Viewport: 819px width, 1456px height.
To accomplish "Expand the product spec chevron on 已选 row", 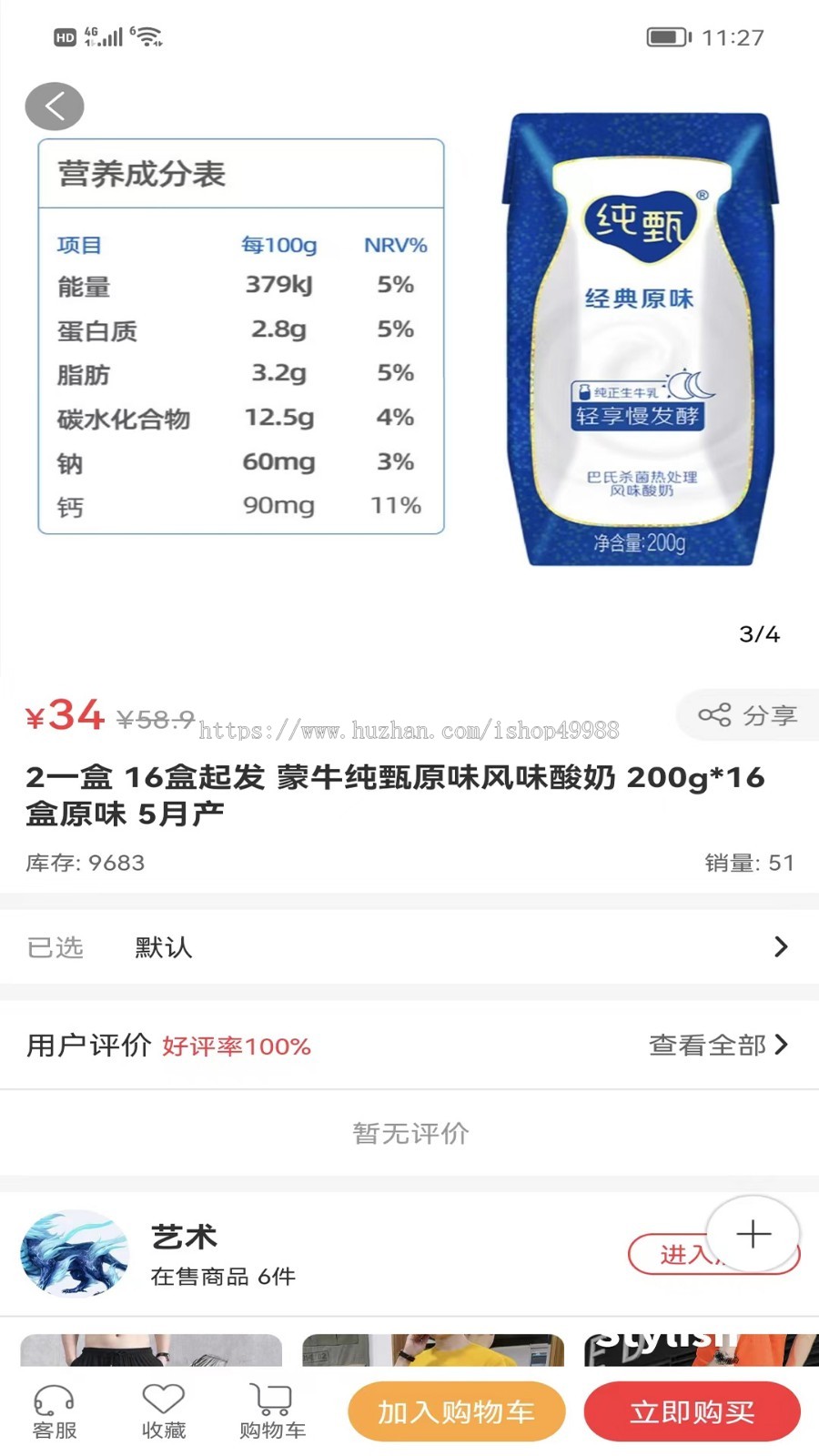I will [x=781, y=946].
